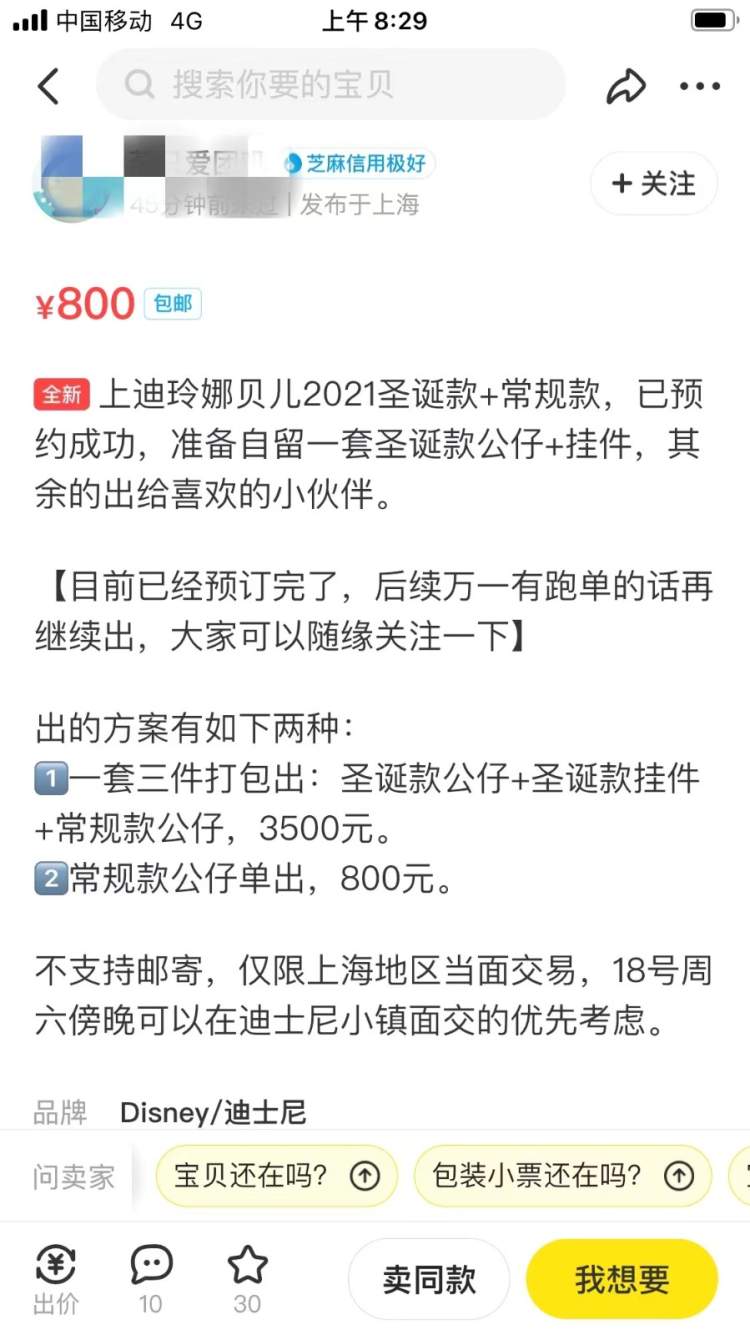750x1335 pixels.
Task: Share this listing
Action: pyautogui.click(x=626, y=86)
